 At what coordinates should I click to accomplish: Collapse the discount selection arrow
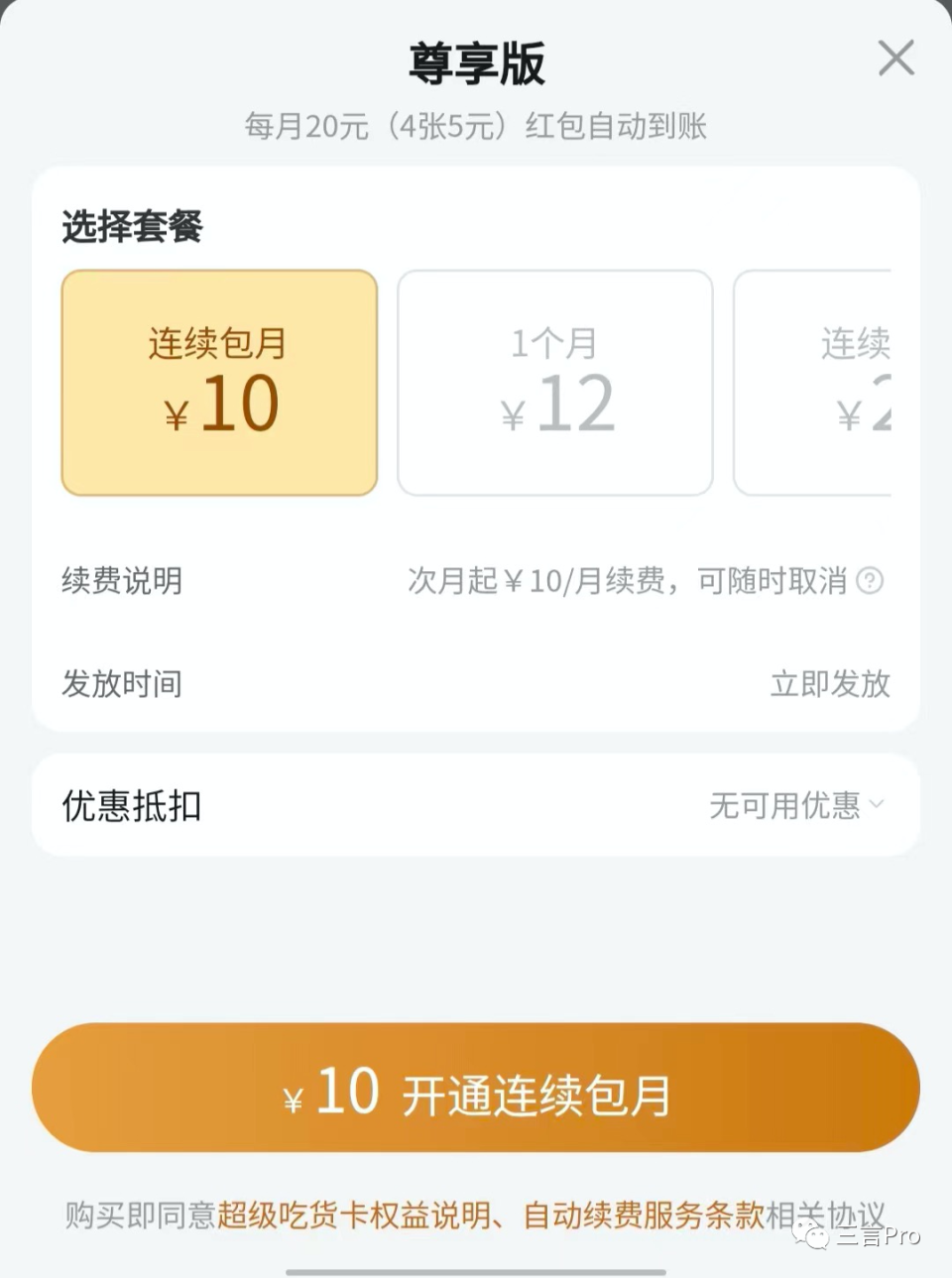click(x=877, y=806)
